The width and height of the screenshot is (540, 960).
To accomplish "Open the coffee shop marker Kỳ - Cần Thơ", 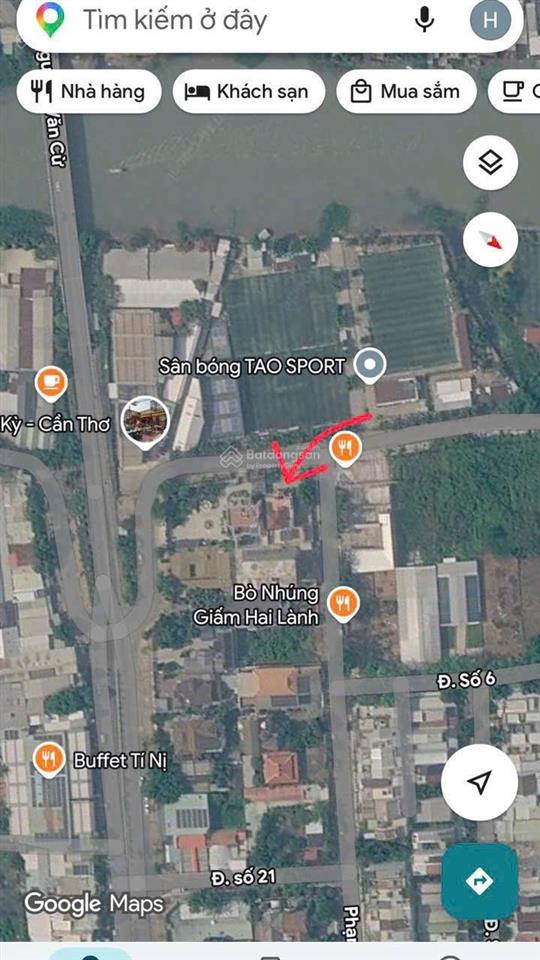I will pyautogui.click(x=51, y=383).
